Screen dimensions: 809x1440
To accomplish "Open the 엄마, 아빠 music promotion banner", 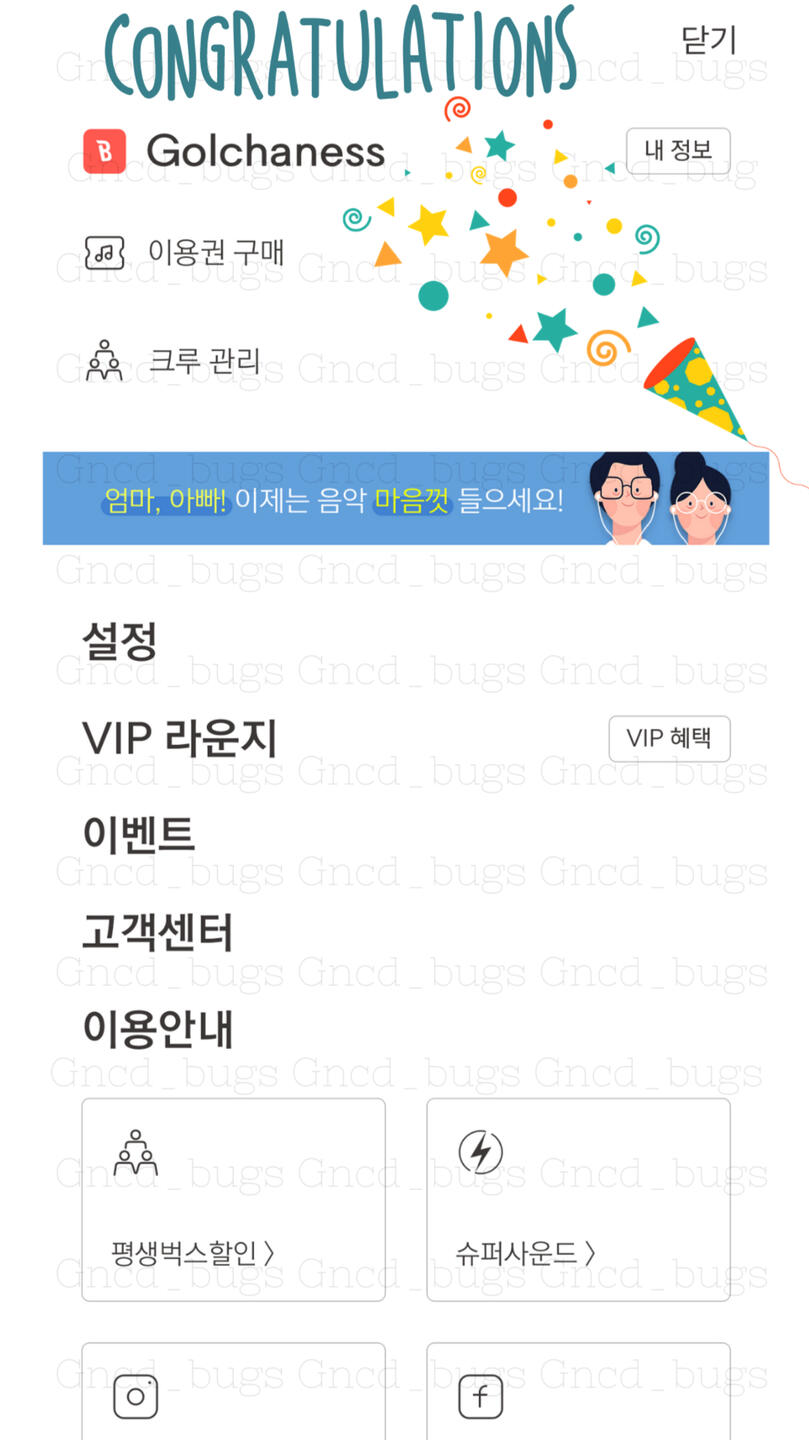I will (x=406, y=498).
